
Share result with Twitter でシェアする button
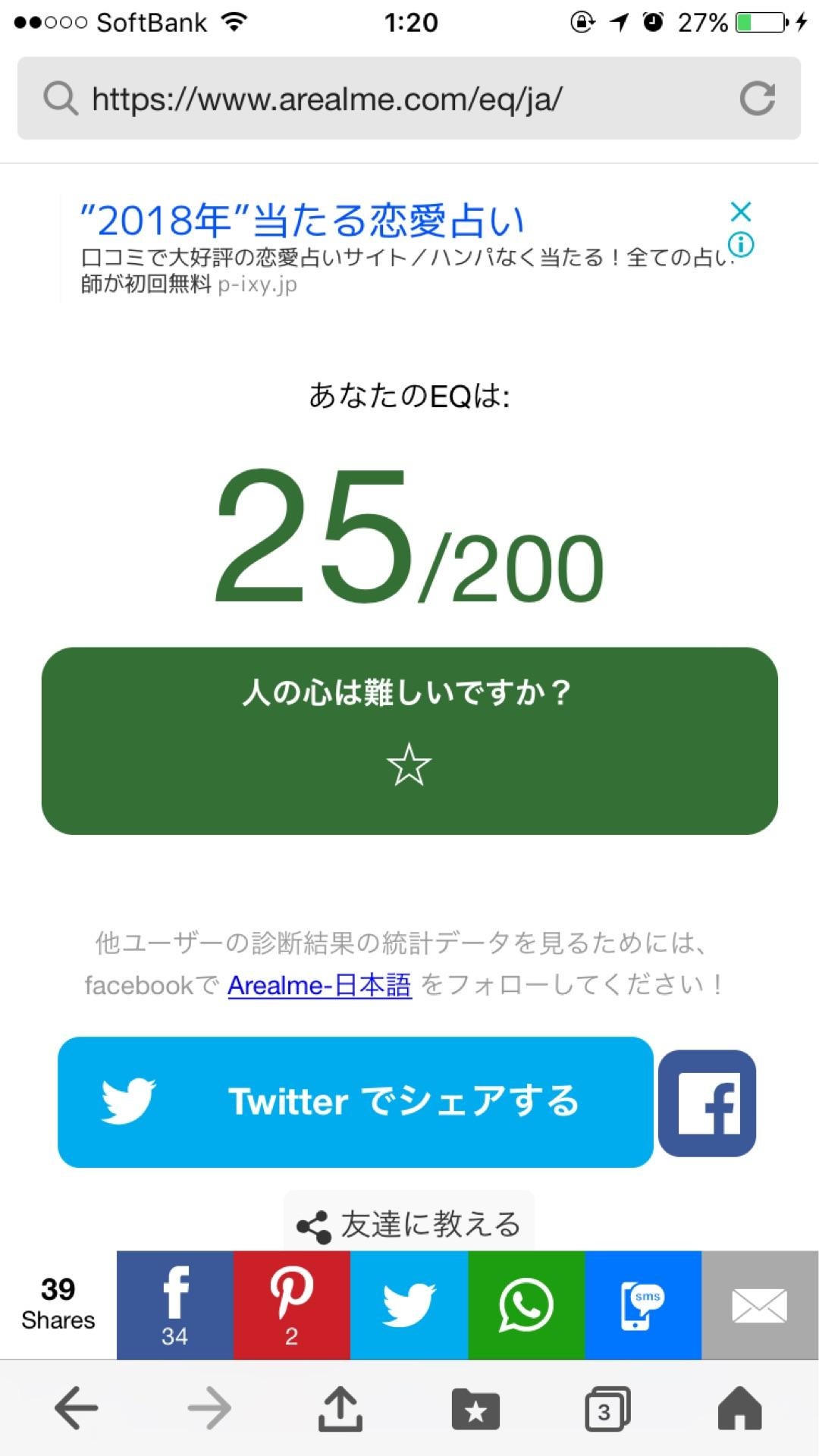tap(355, 1102)
